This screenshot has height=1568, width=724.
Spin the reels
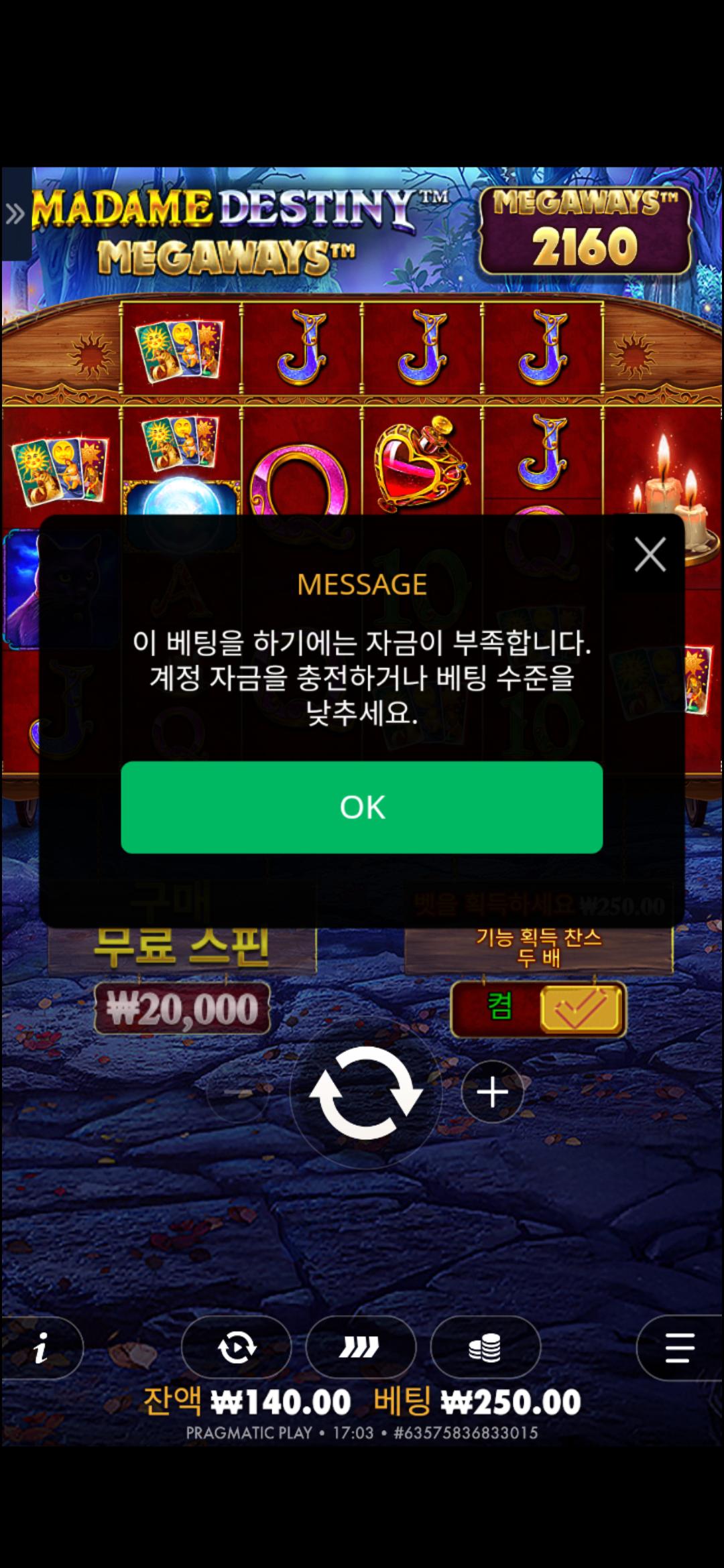pyautogui.click(x=365, y=1092)
